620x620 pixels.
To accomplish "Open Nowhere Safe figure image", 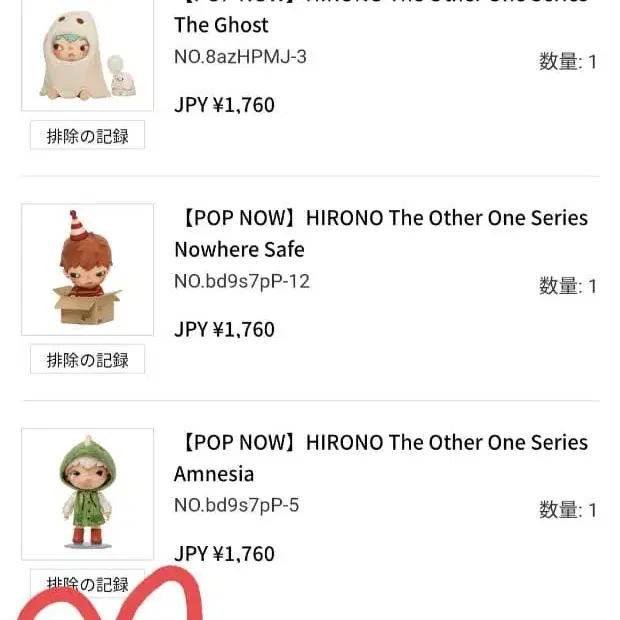I will point(88,269).
